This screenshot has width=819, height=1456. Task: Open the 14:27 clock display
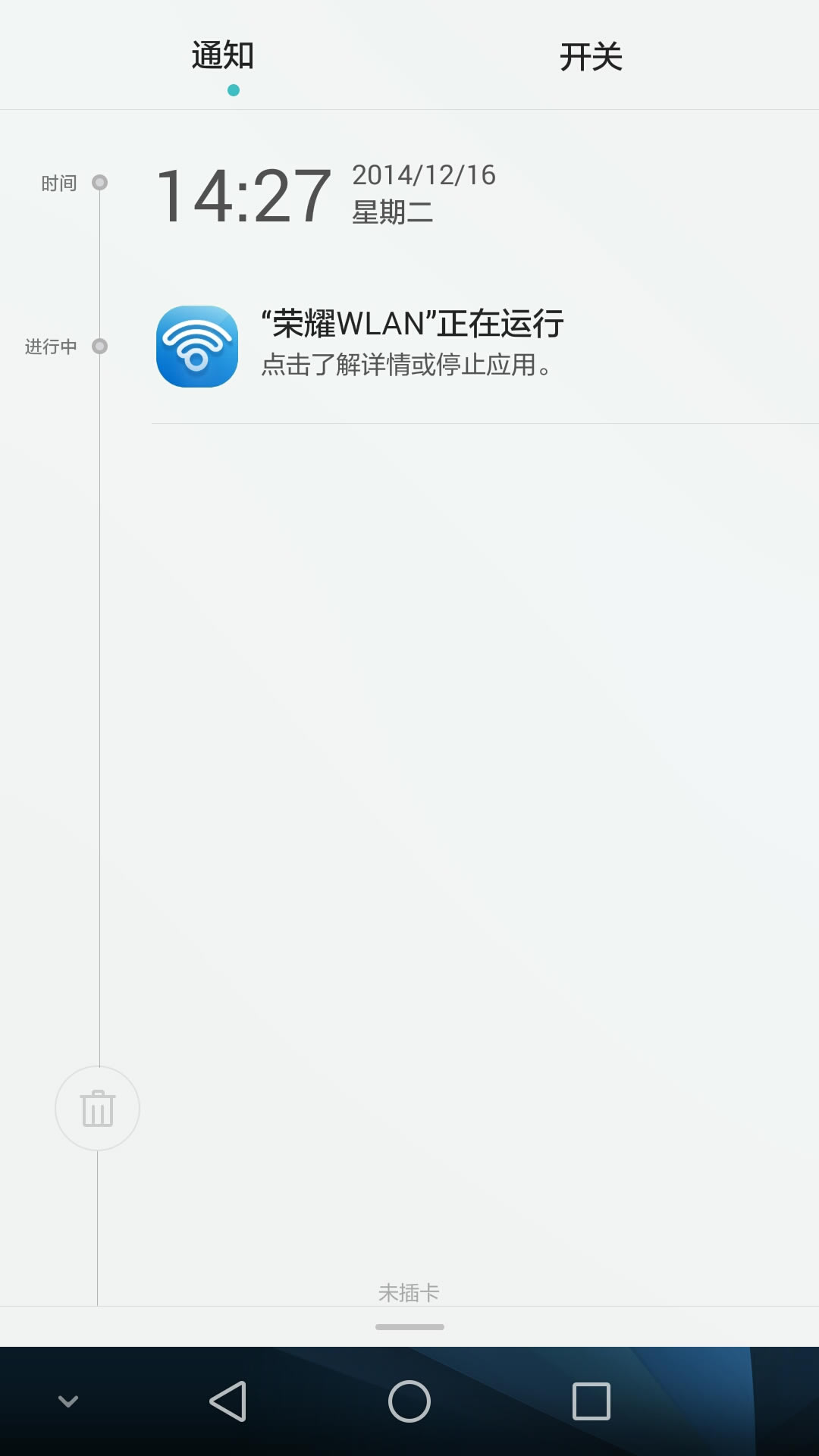243,196
